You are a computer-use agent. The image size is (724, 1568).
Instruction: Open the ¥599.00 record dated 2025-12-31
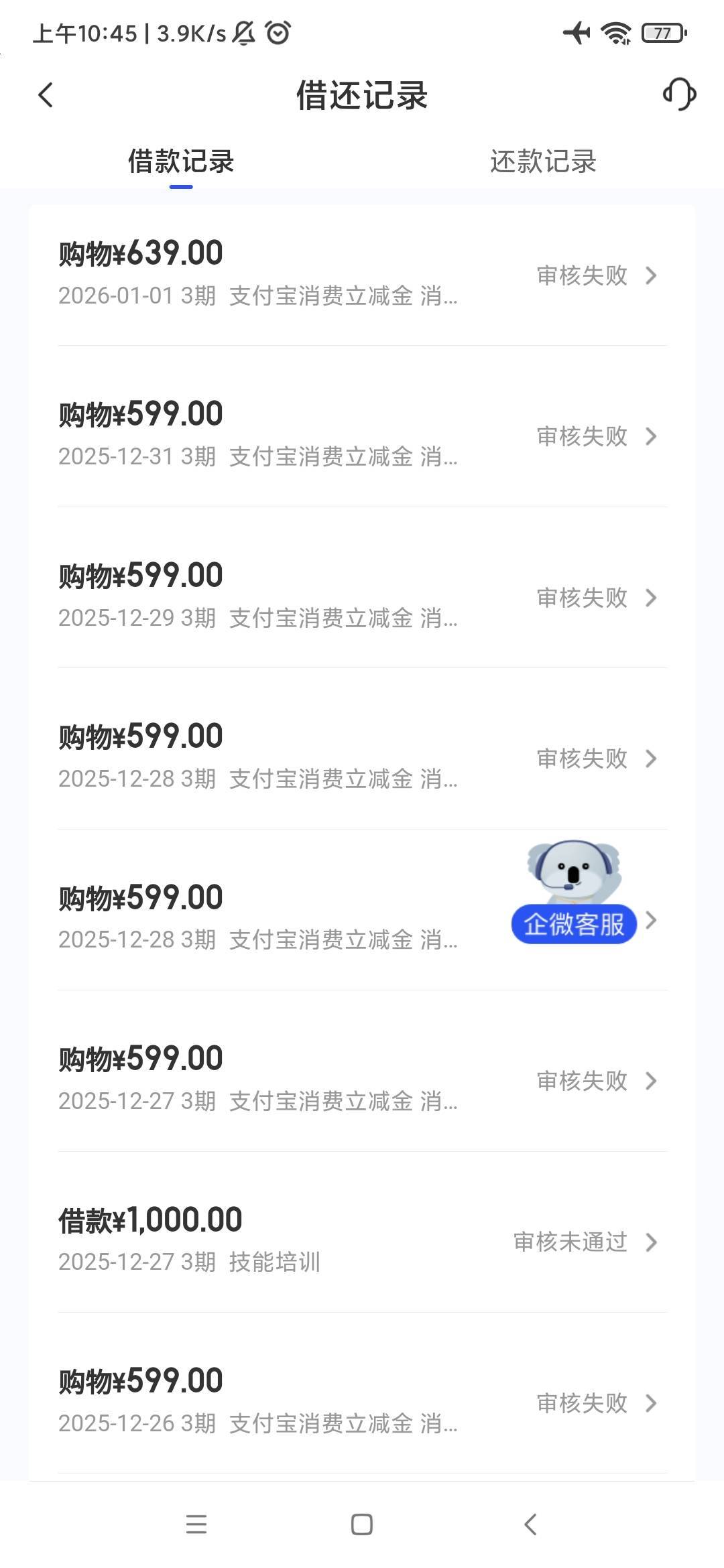click(362, 434)
